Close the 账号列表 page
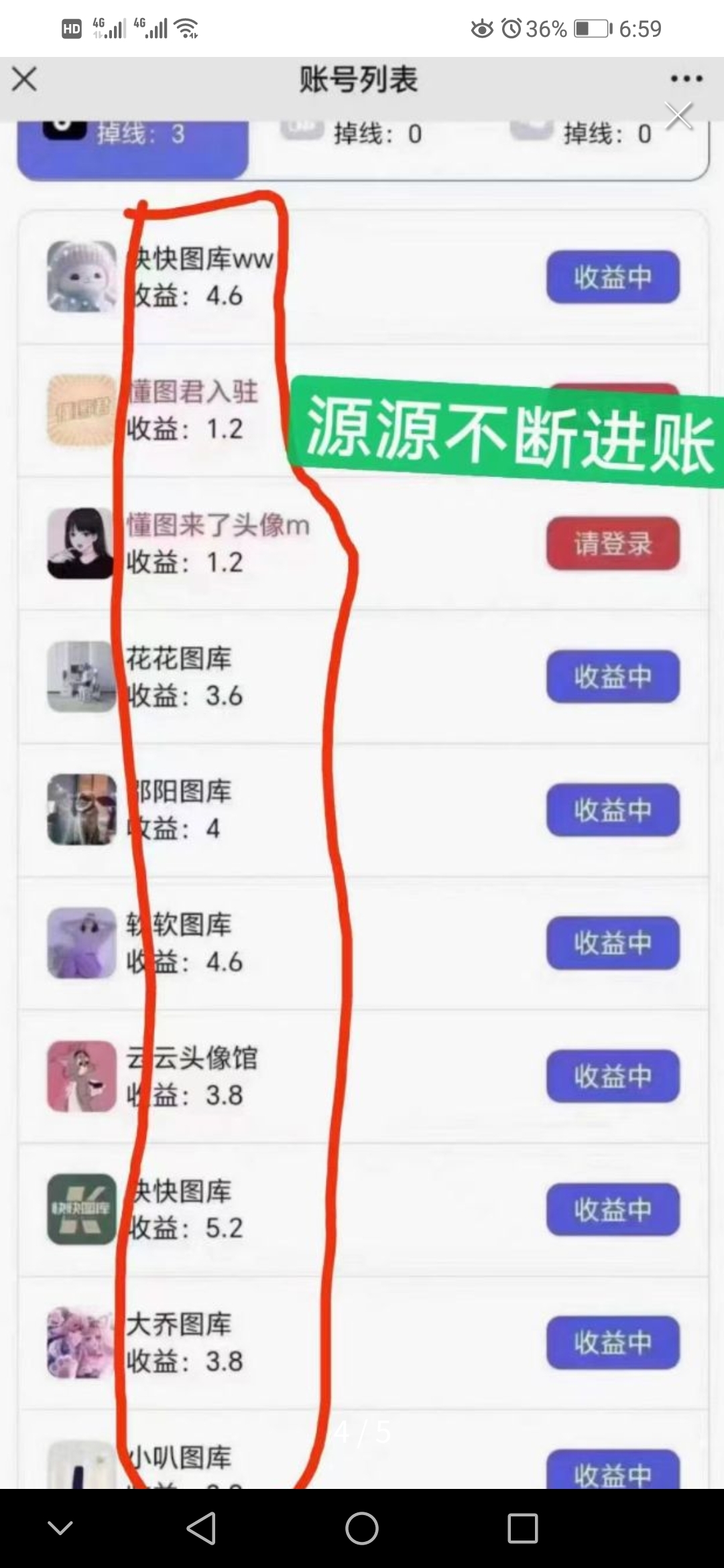Image resolution: width=724 pixels, height=1568 pixels. tap(25, 79)
